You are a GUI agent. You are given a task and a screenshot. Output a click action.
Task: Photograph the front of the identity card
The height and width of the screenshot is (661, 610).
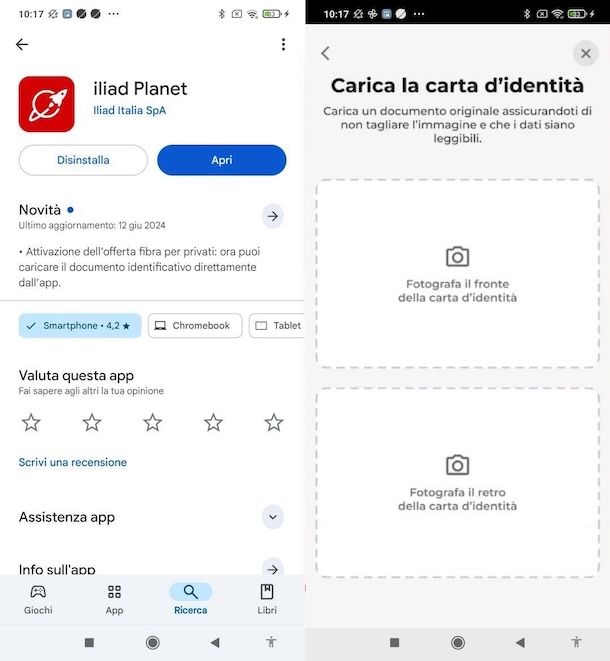coord(457,274)
